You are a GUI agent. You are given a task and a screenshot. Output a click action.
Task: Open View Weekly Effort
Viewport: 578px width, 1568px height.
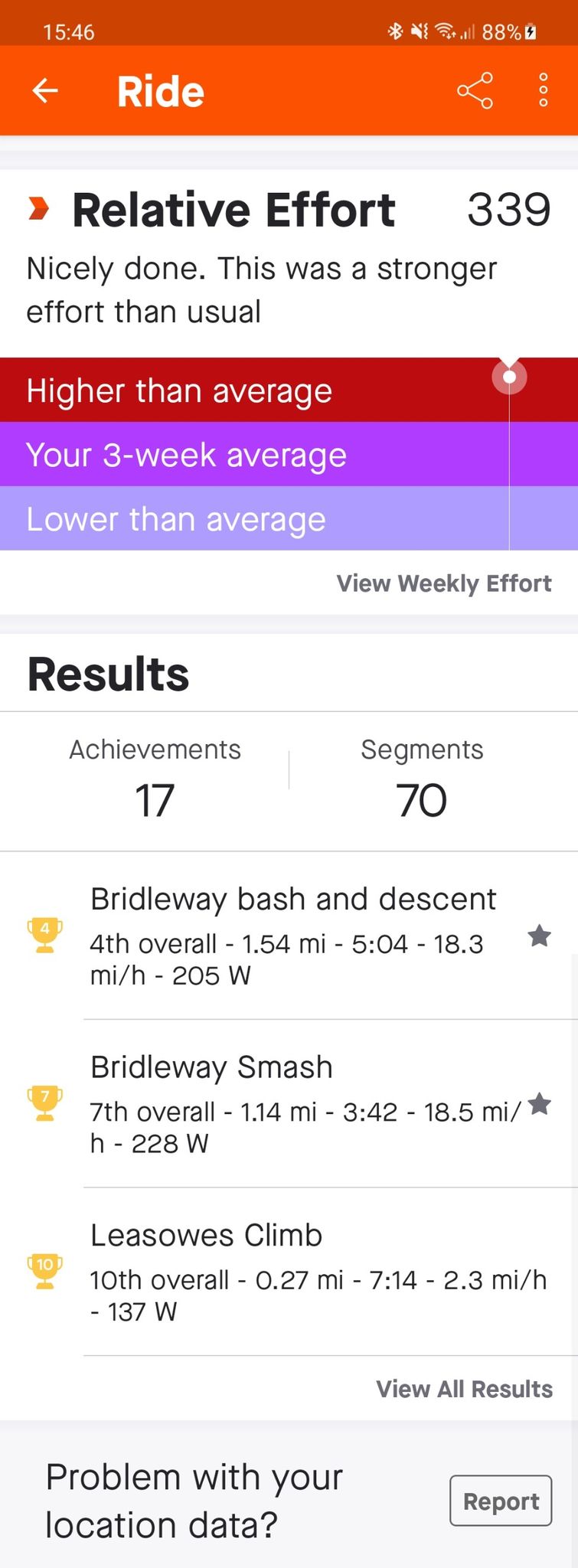443,583
